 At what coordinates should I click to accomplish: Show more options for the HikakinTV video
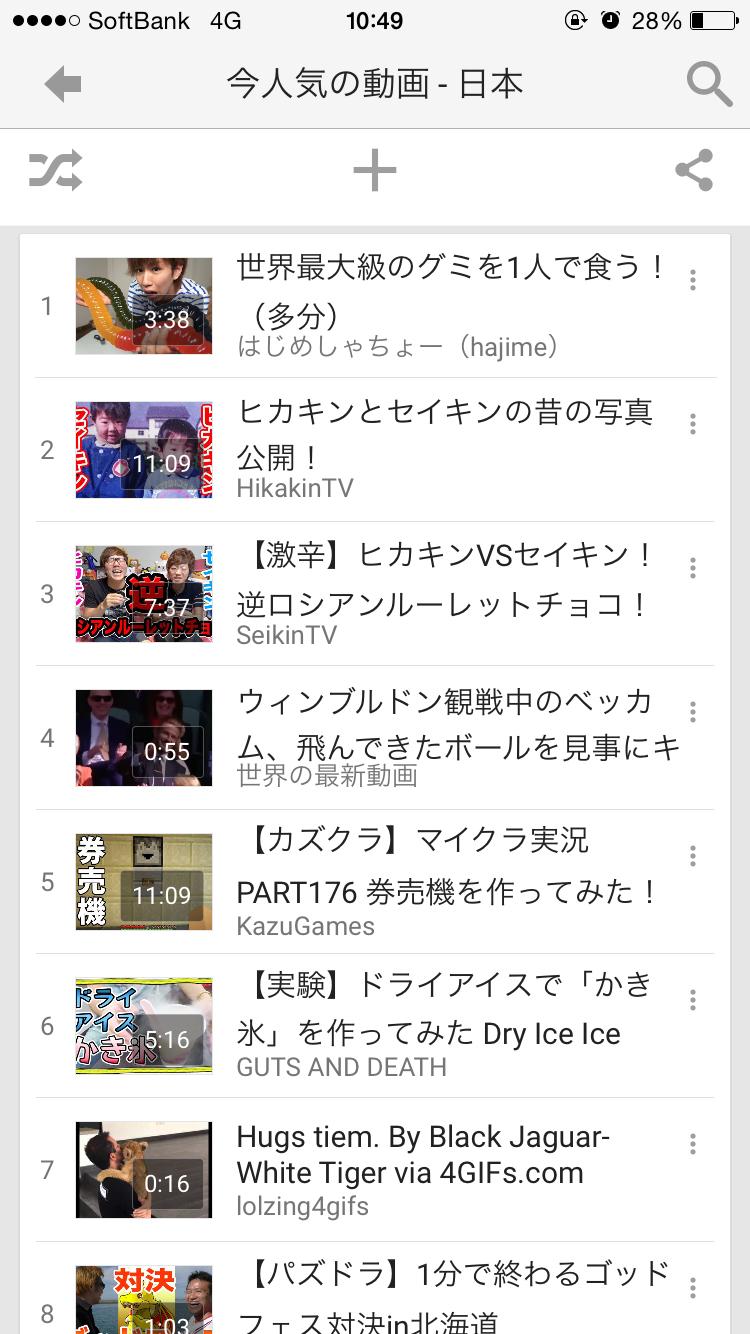coord(692,425)
